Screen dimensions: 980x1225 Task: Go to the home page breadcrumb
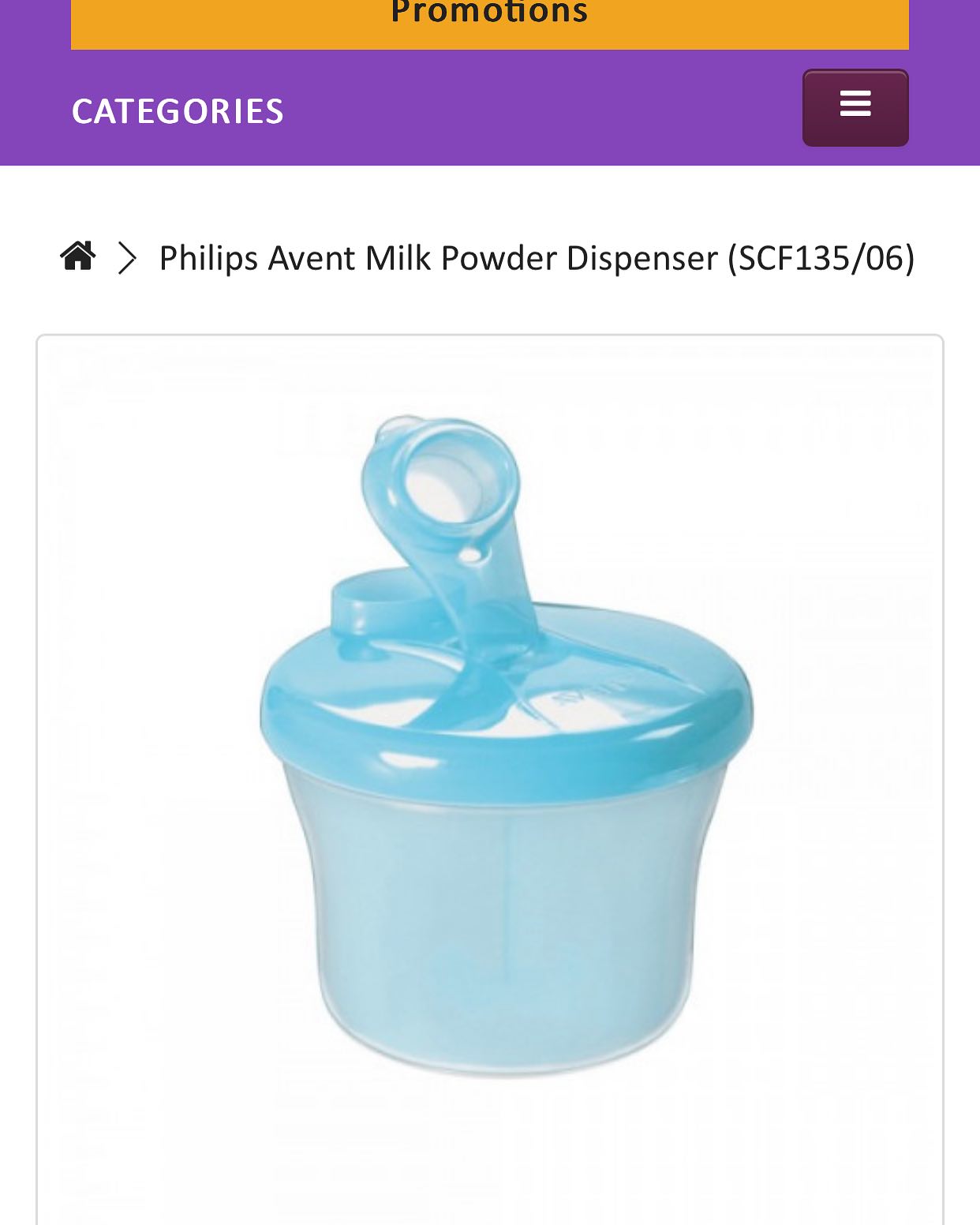click(x=78, y=257)
